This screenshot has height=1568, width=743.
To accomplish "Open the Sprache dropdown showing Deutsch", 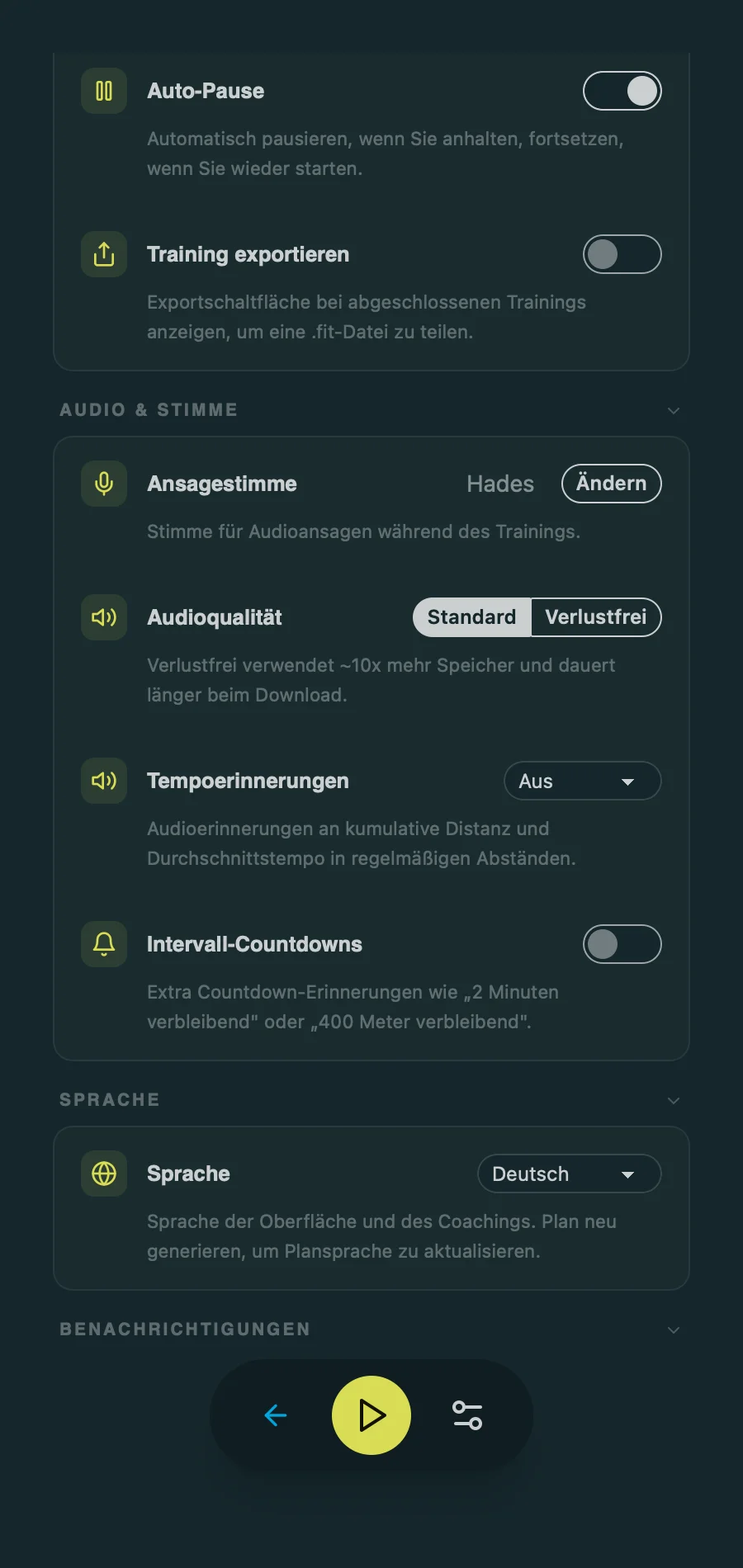I will pyautogui.click(x=569, y=1174).
